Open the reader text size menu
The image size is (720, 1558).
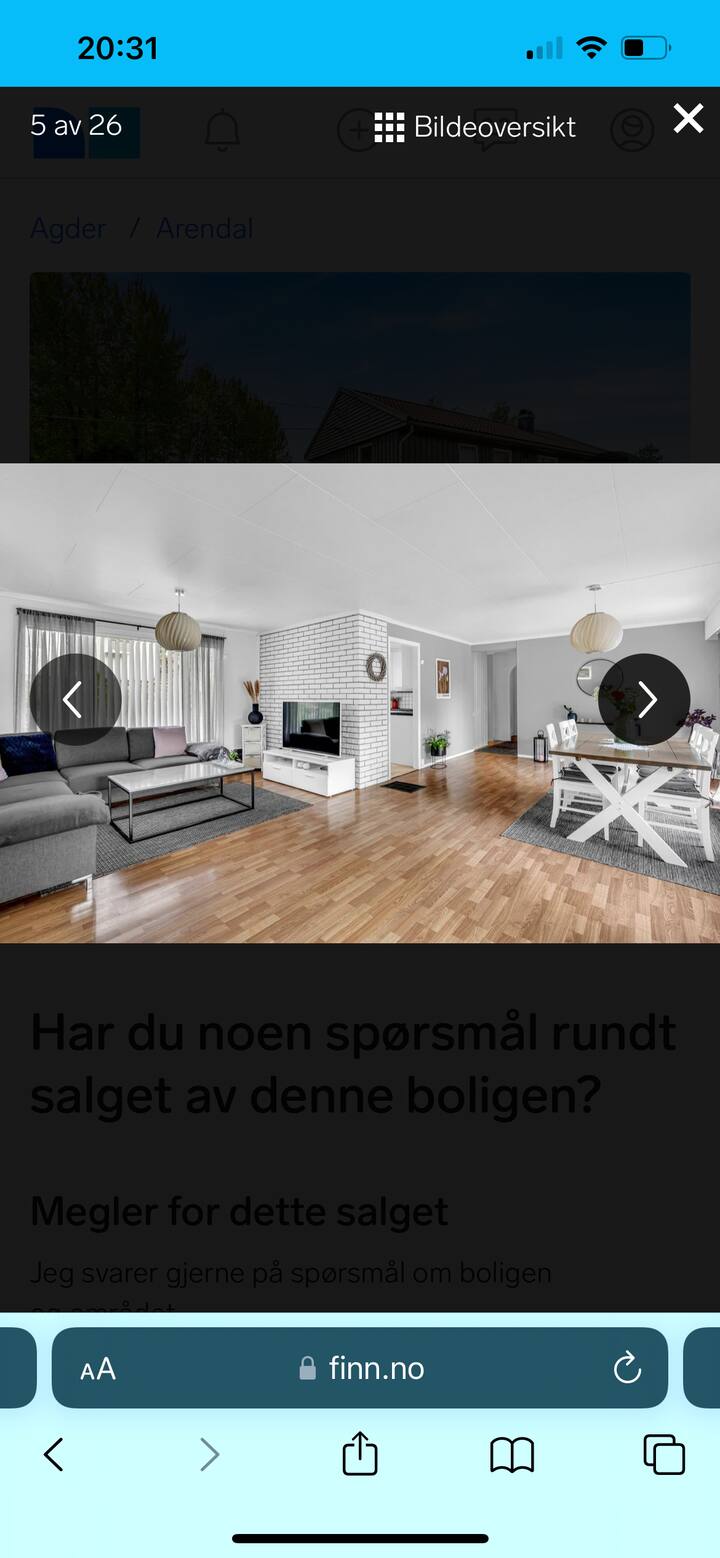[98, 1369]
